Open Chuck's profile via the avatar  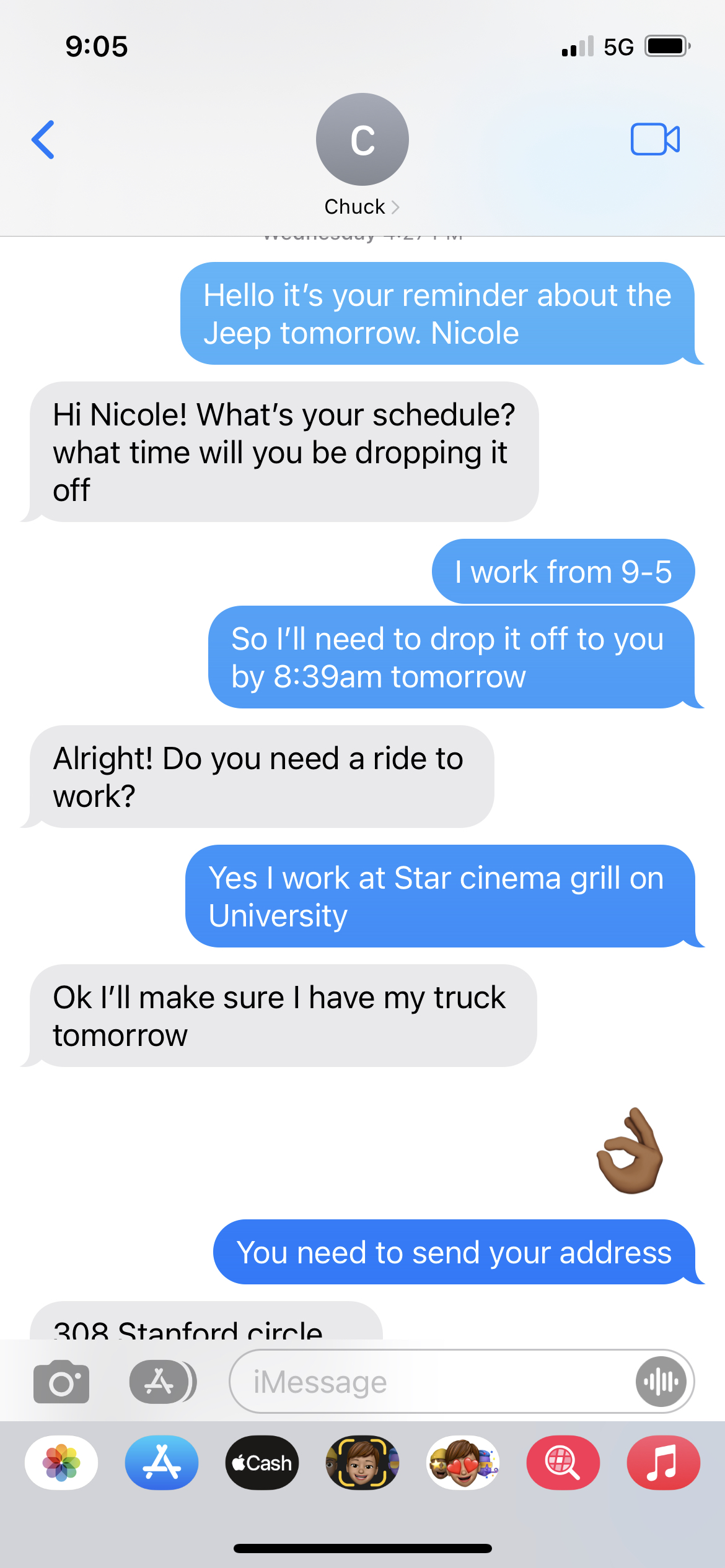362,139
